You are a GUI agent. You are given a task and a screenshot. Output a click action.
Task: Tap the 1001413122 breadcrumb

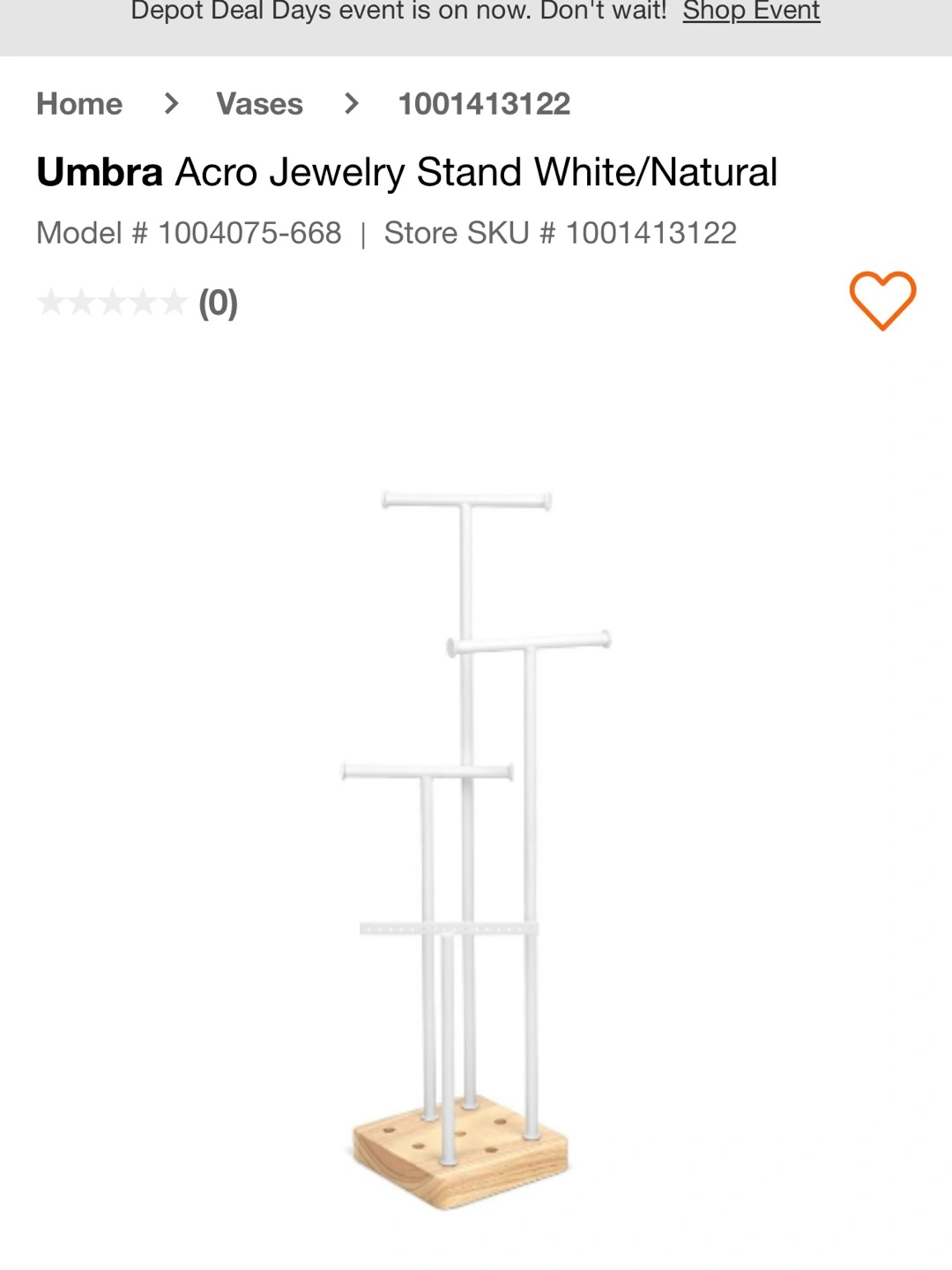pos(484,104)
